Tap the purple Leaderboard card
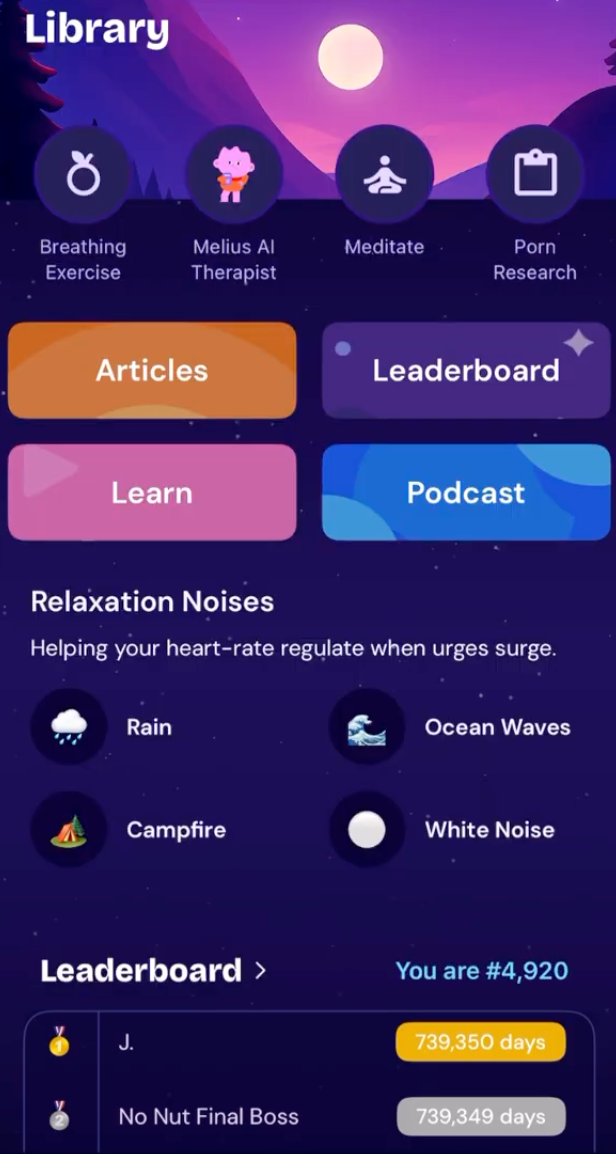The height and width of the screenshot is (1154, 616). [x=466, y=370]
